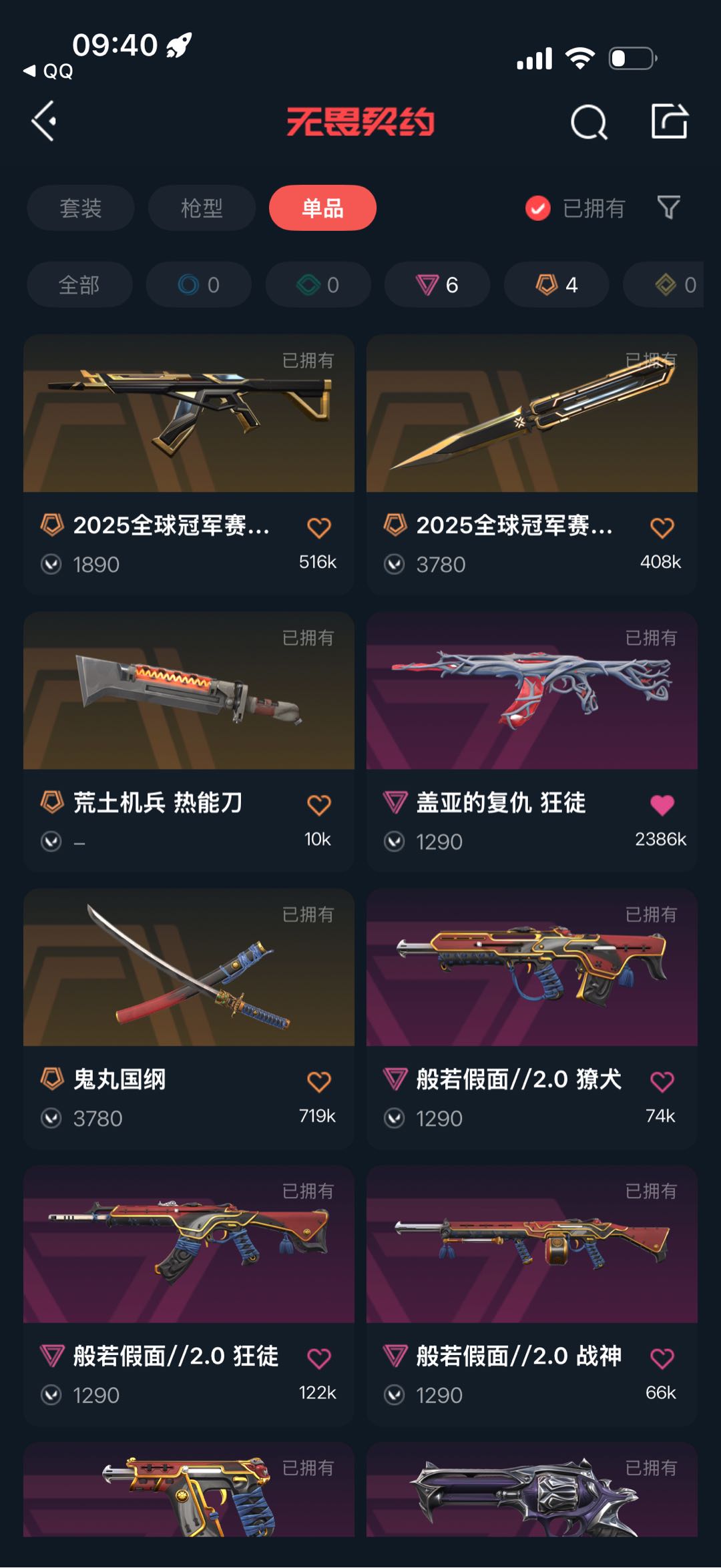Like the 2025全球冠军赛 knife priced 3780
The height and width of the screenshot is (1568, 721).
pos(662,528)
